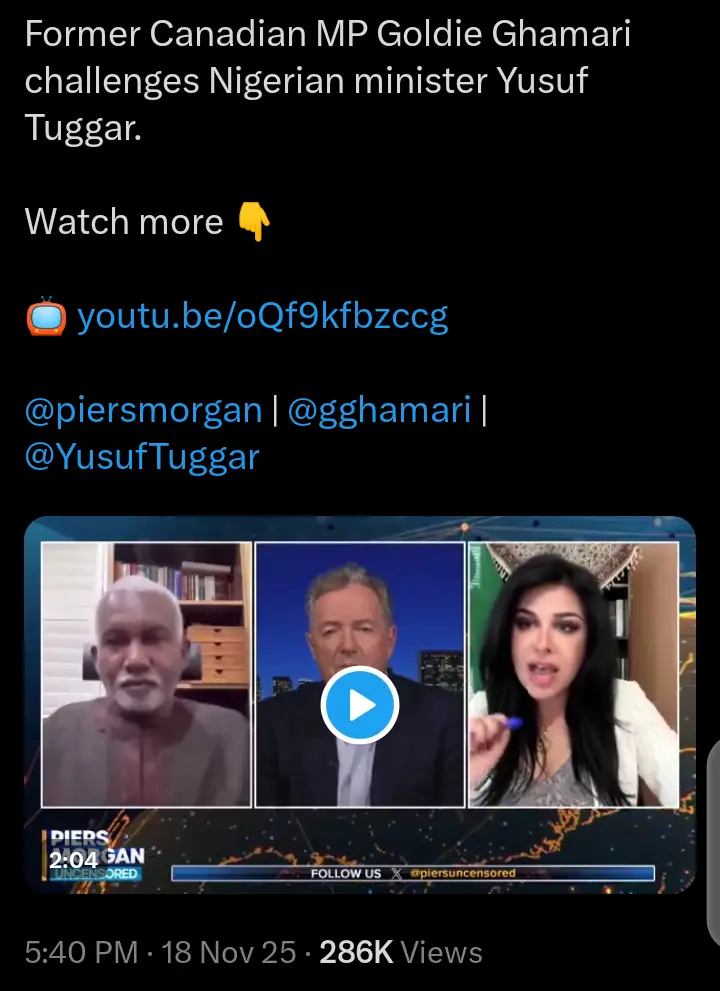The image size is (720, 991).
Task: Open @piersmorgan profile mention
Action: (x=143, y=410)
